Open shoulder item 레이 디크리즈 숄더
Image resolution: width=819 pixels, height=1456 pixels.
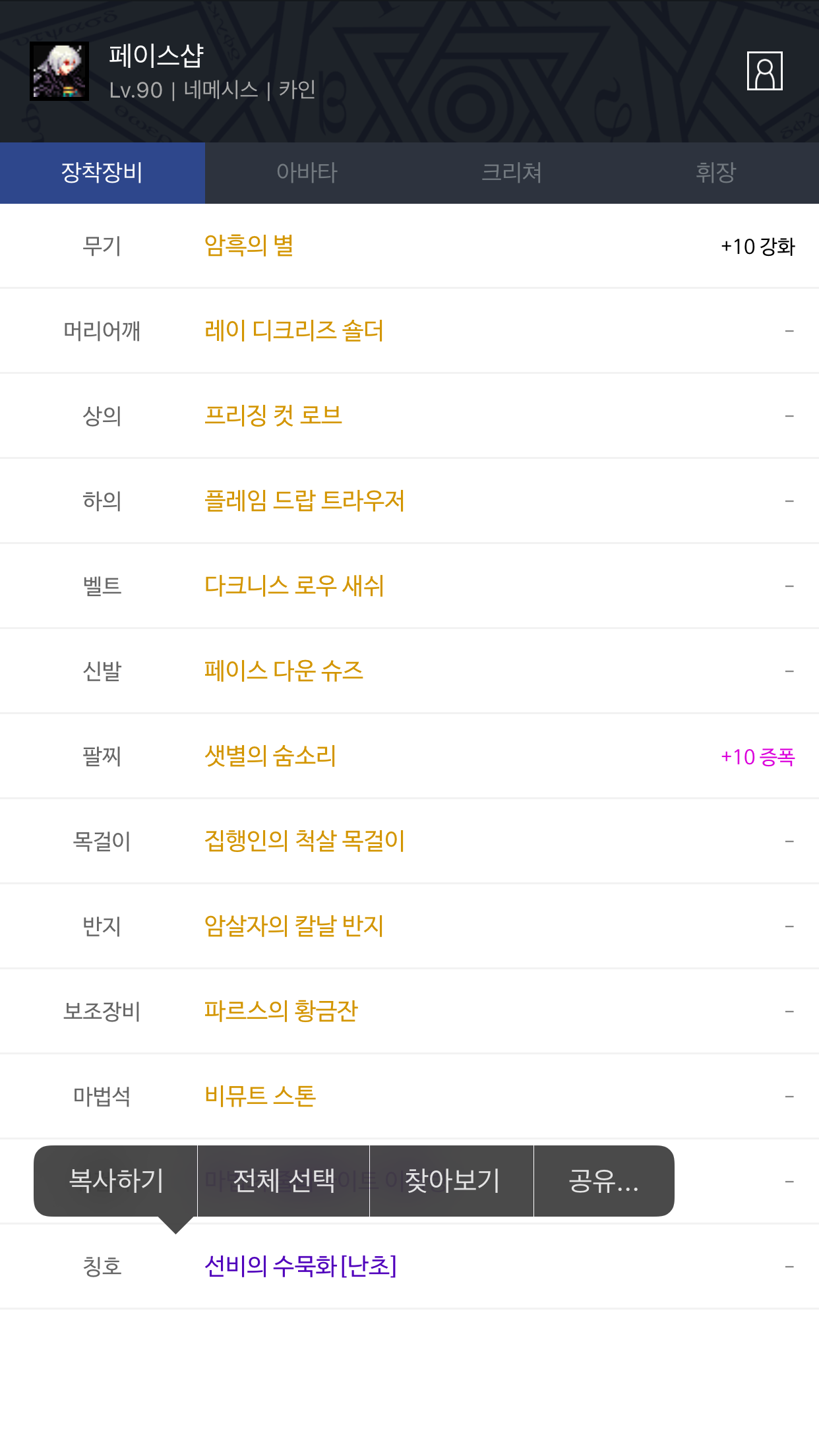coord(294,330)
